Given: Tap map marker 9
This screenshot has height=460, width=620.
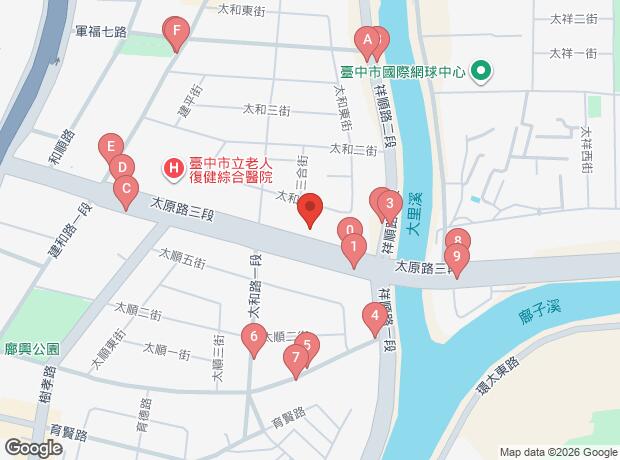Looking at the screenshot, I should coord(457,258).
